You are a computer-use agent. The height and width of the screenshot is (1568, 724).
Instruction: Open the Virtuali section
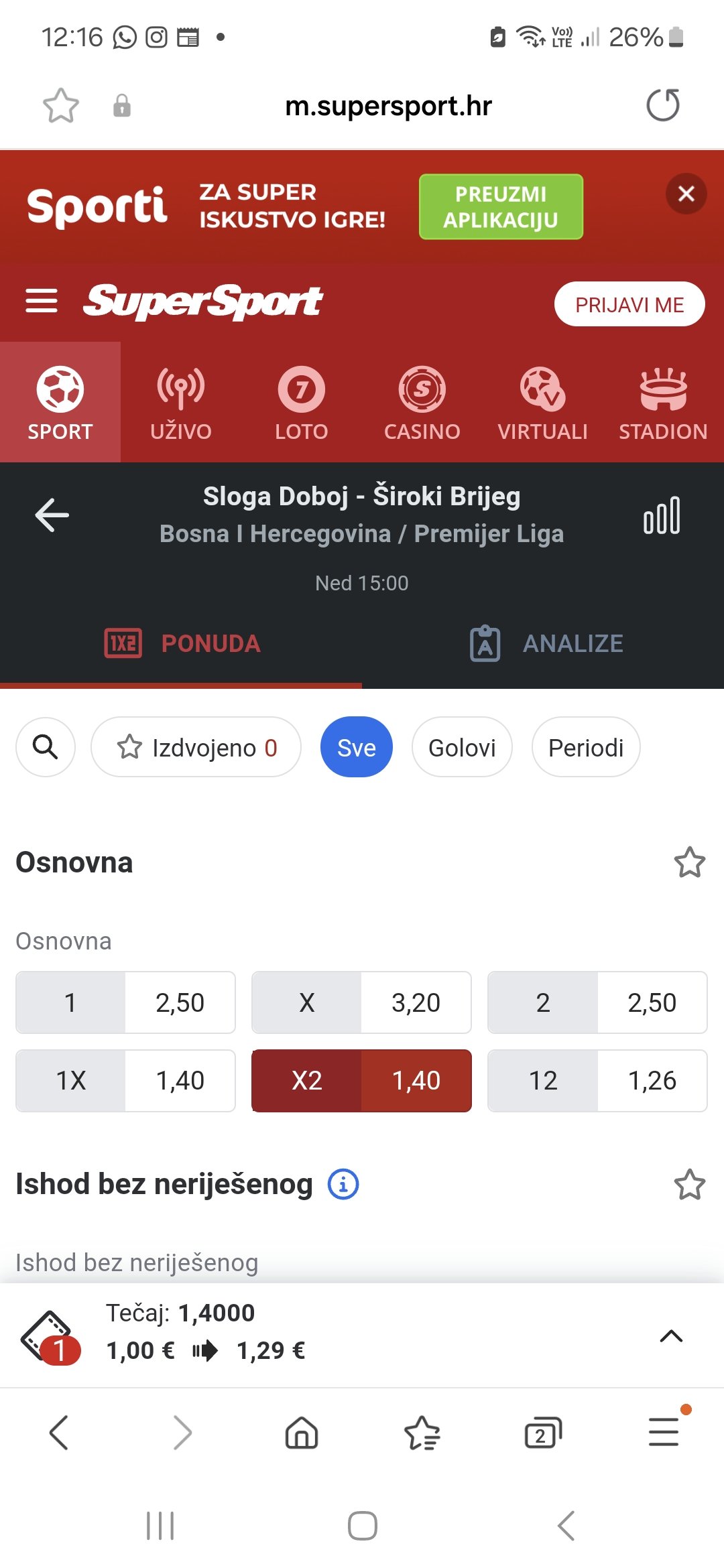pos(543,402)
